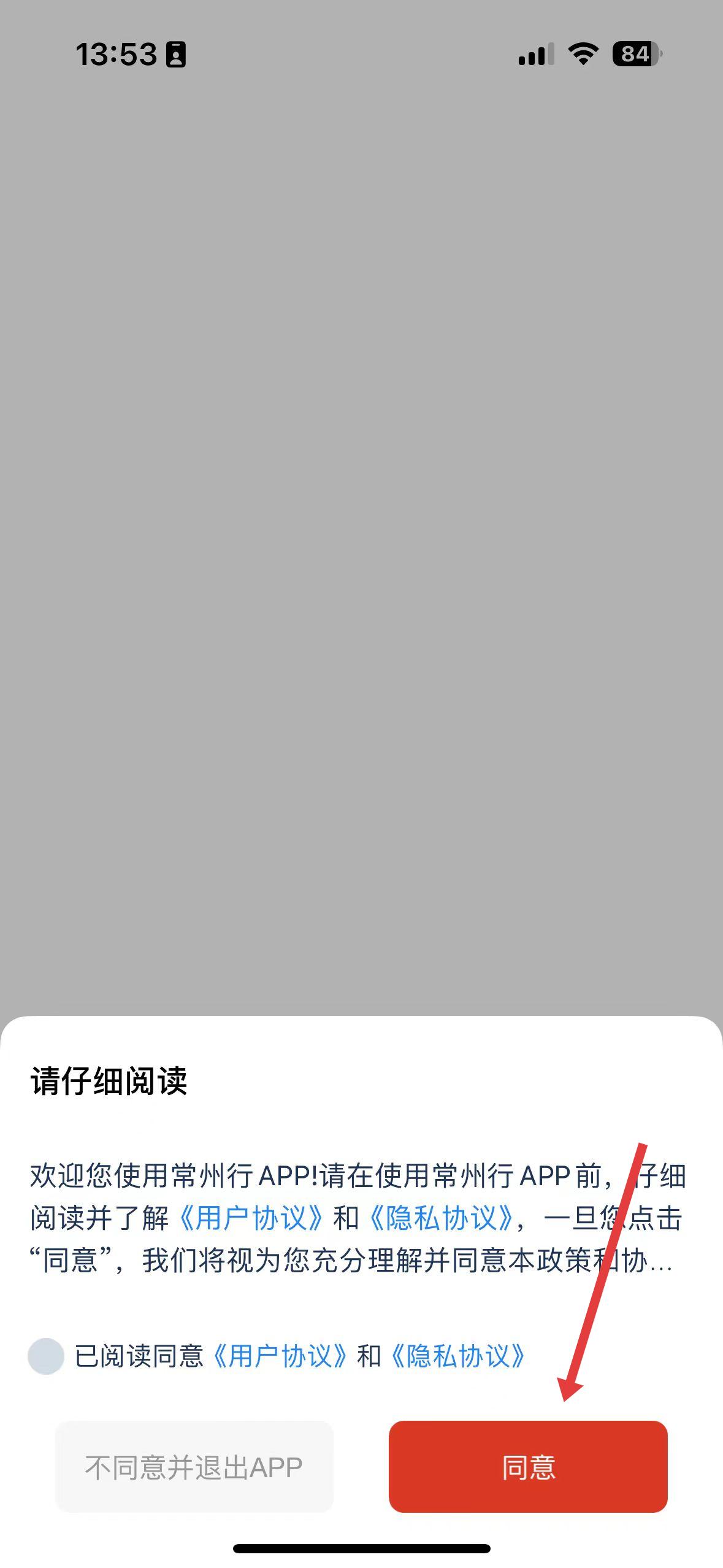Tap the red 同意 button

(528, 1467)
